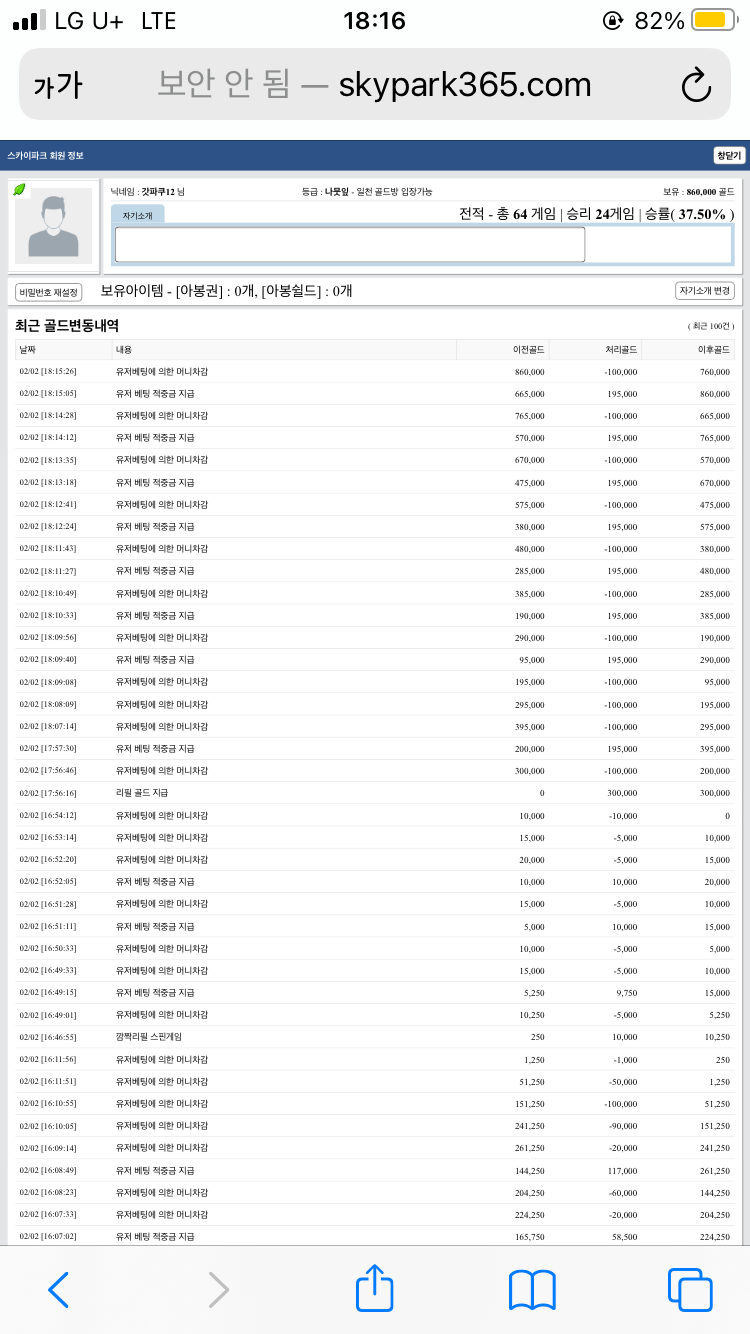Open the text size 가가 menu
This screenshot has width=750, height=1334.
(x=58, y=85)
